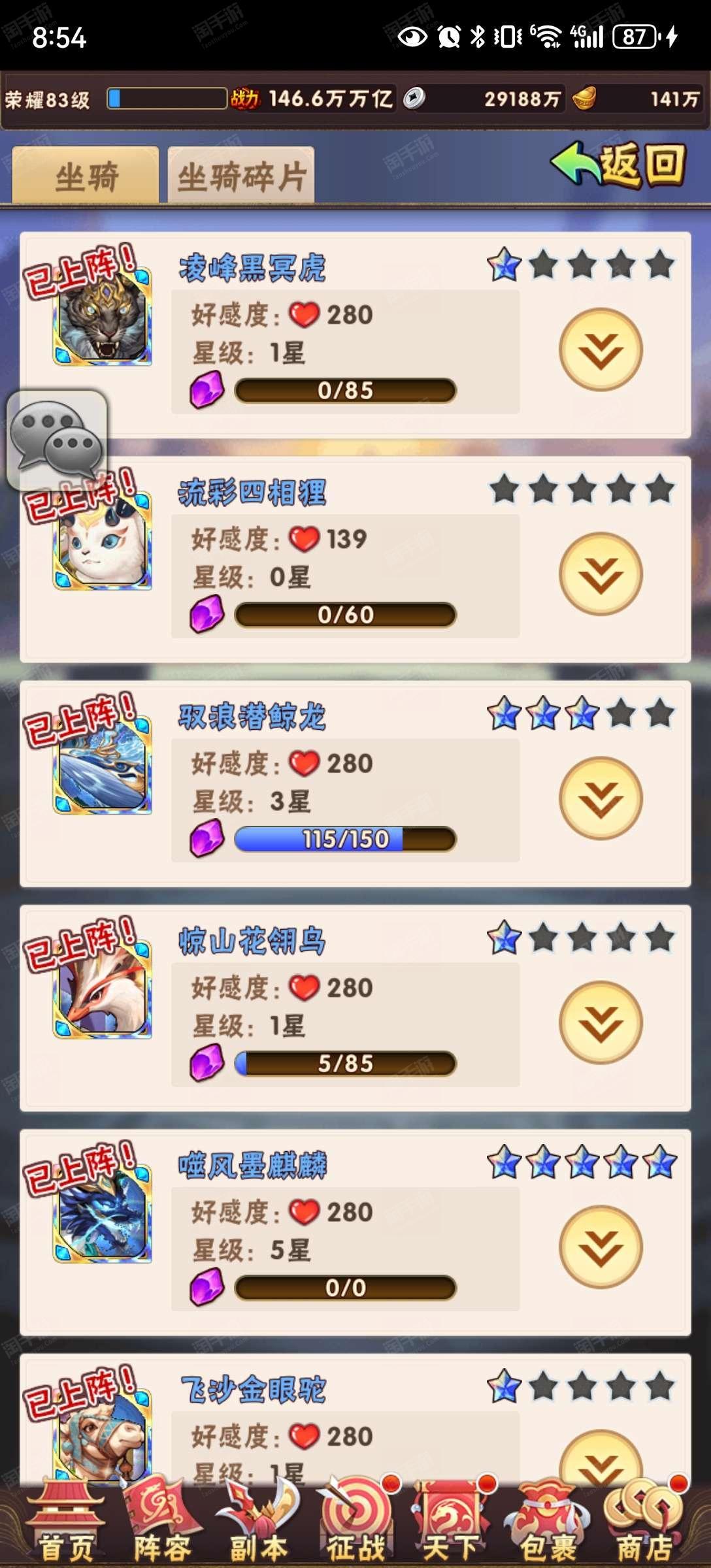
Task: Select the 坐骑 tab
Action: click(86, 175)
